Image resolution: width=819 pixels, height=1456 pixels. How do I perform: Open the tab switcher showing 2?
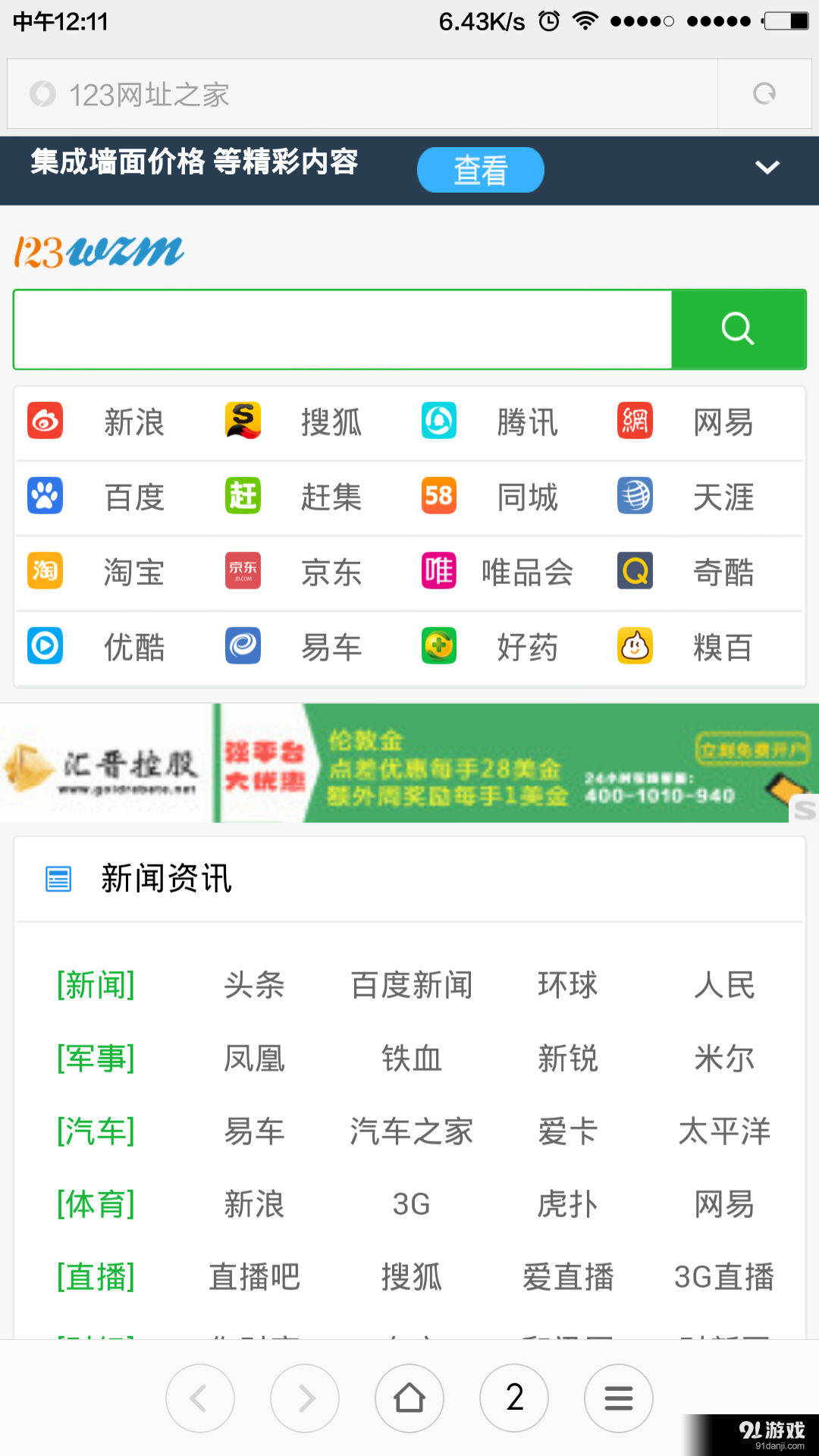tap(514, 1398)
